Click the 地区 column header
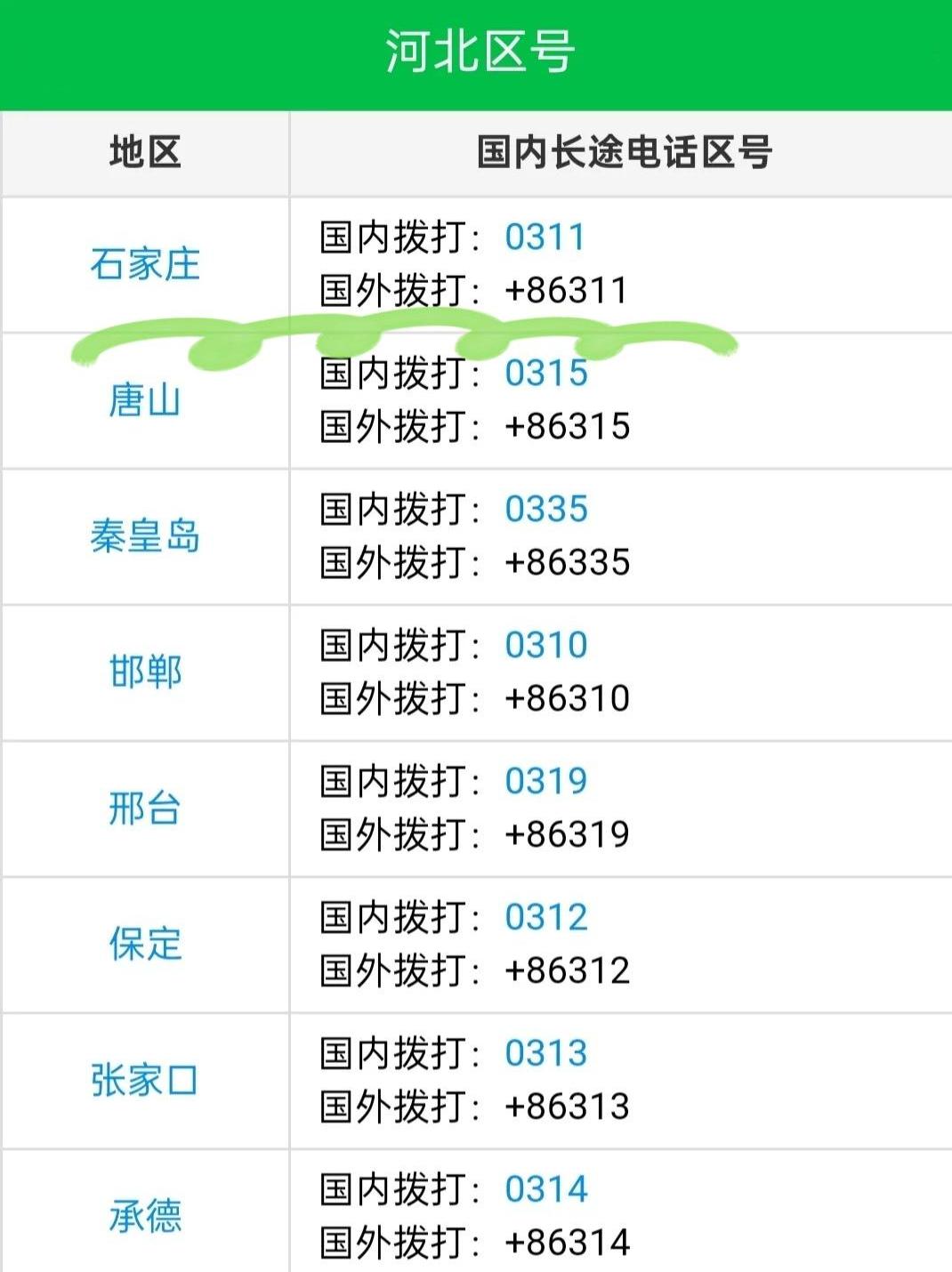Viewport: 952px width, 1272px height. [x=142, y=150]
